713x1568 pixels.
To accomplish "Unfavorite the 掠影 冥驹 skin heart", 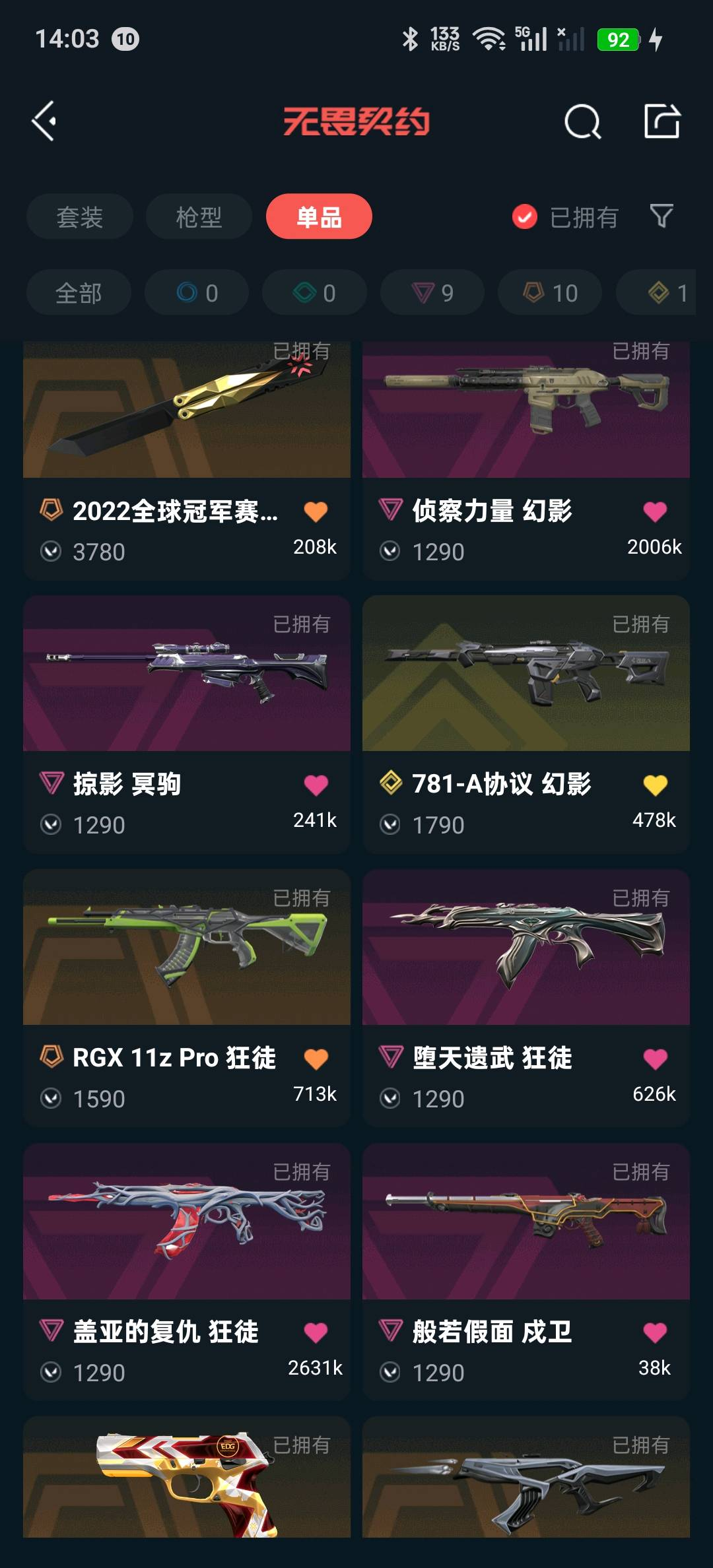I will point(317,783).
